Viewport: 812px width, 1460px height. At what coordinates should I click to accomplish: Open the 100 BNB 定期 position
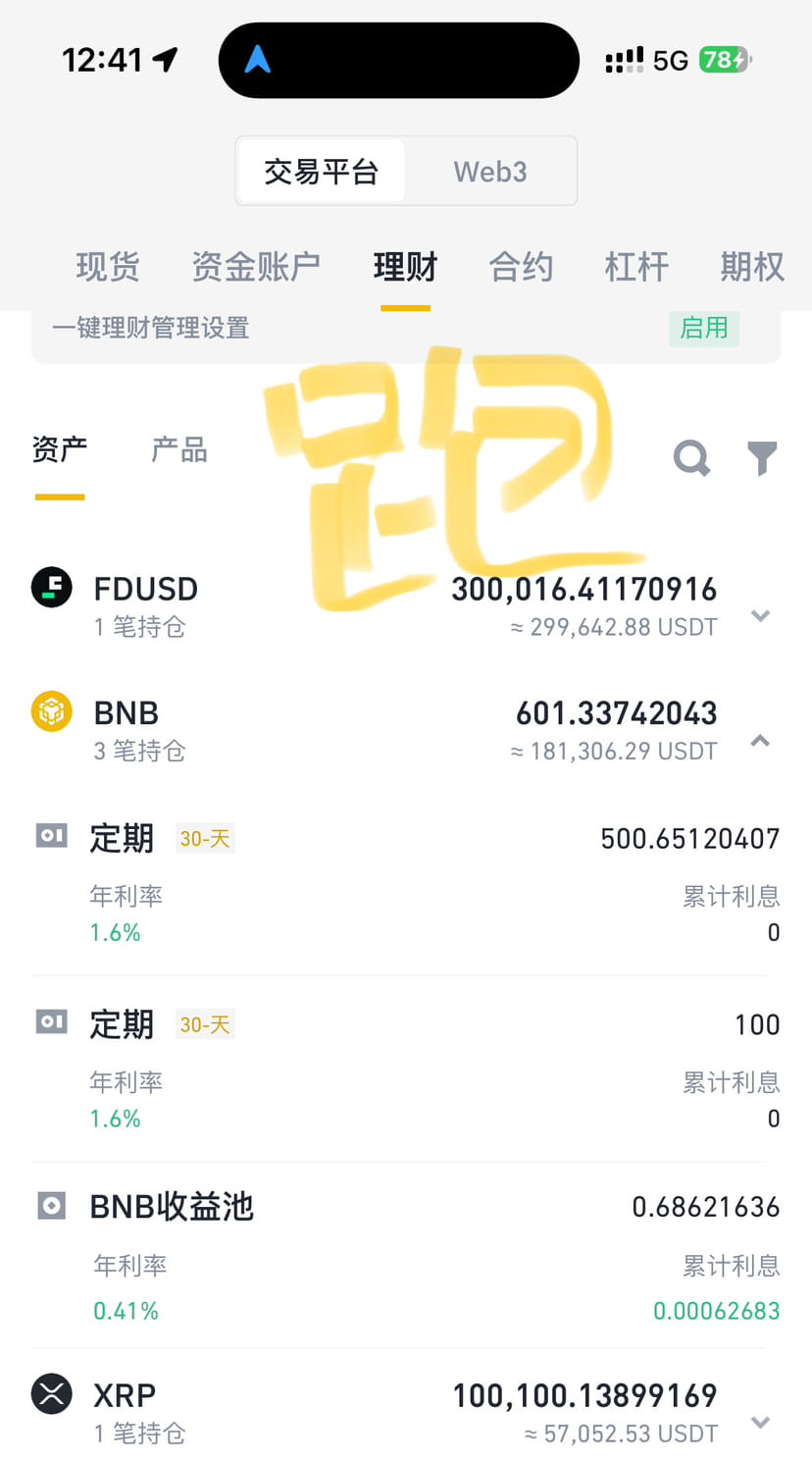[x=406, y=1069]
